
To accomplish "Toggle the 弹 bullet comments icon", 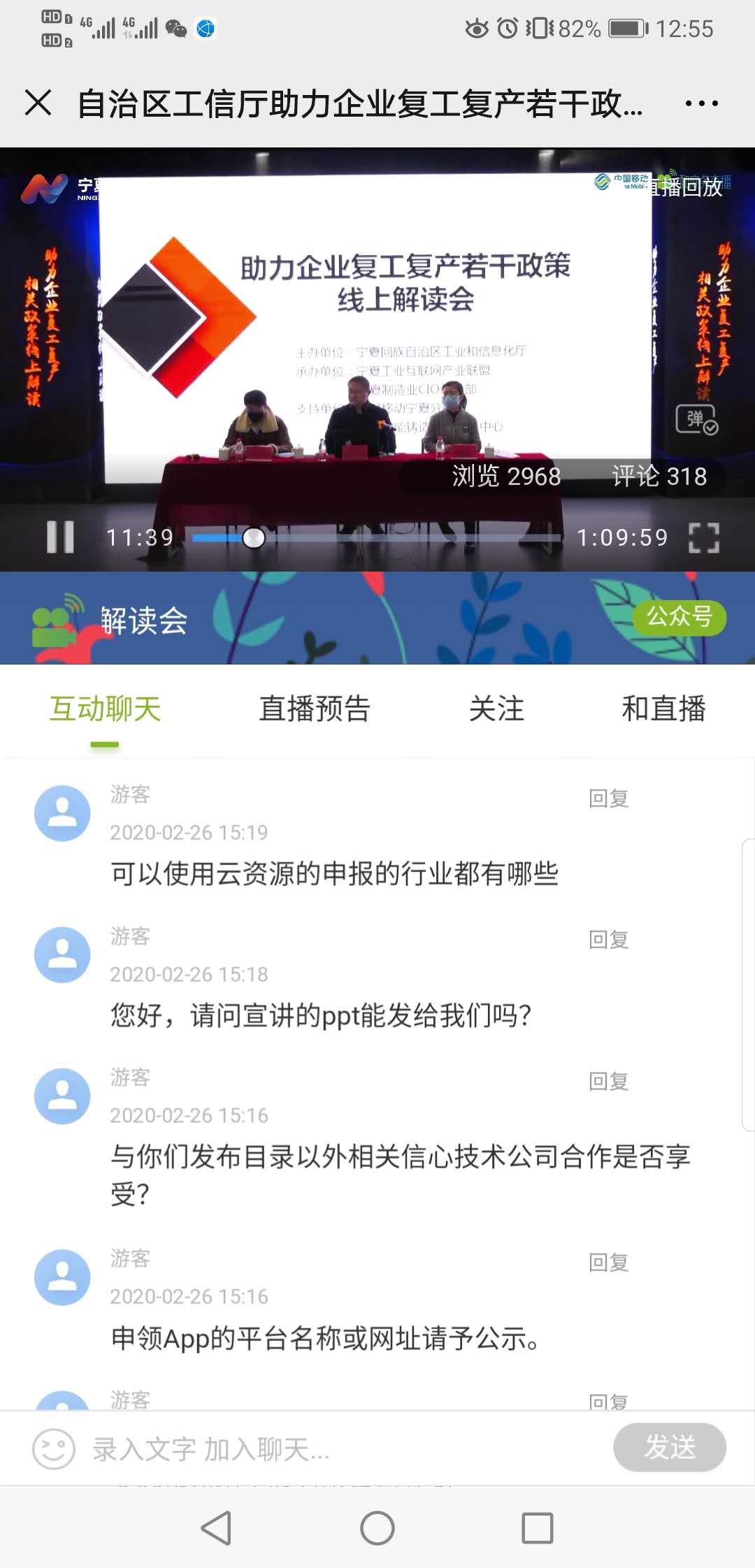I will coord(696,419).
